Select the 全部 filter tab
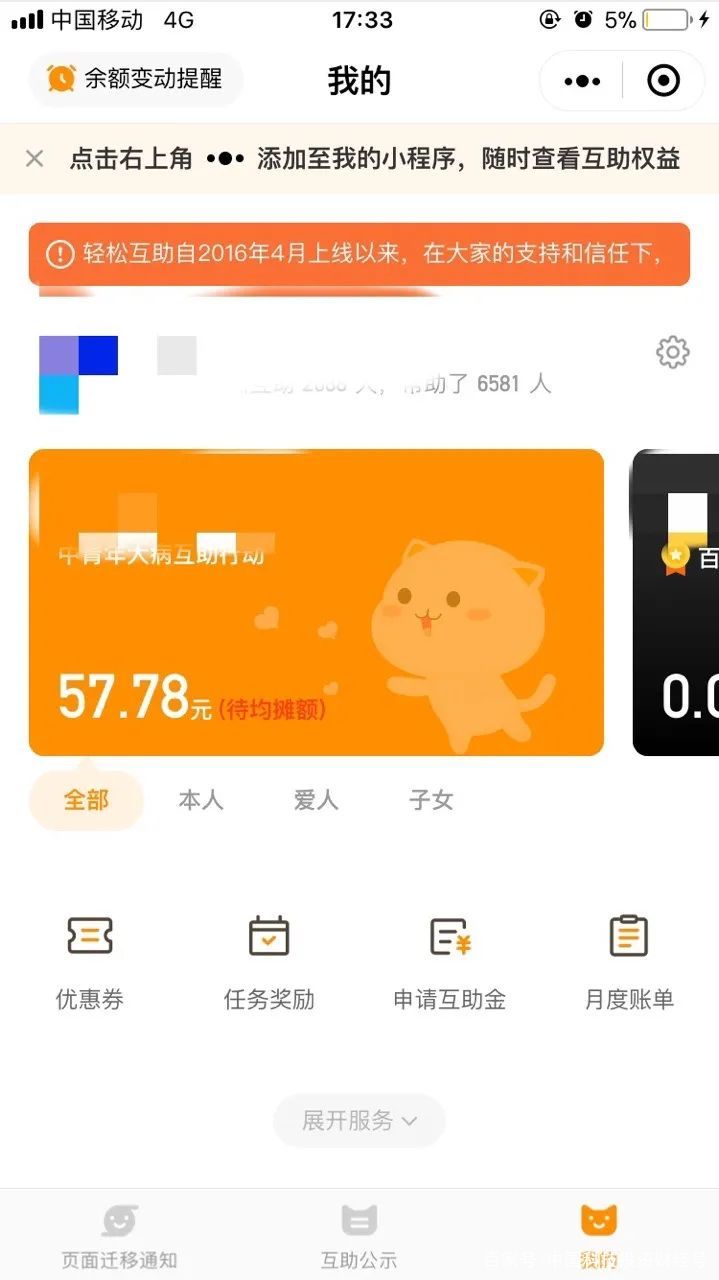 86,800
